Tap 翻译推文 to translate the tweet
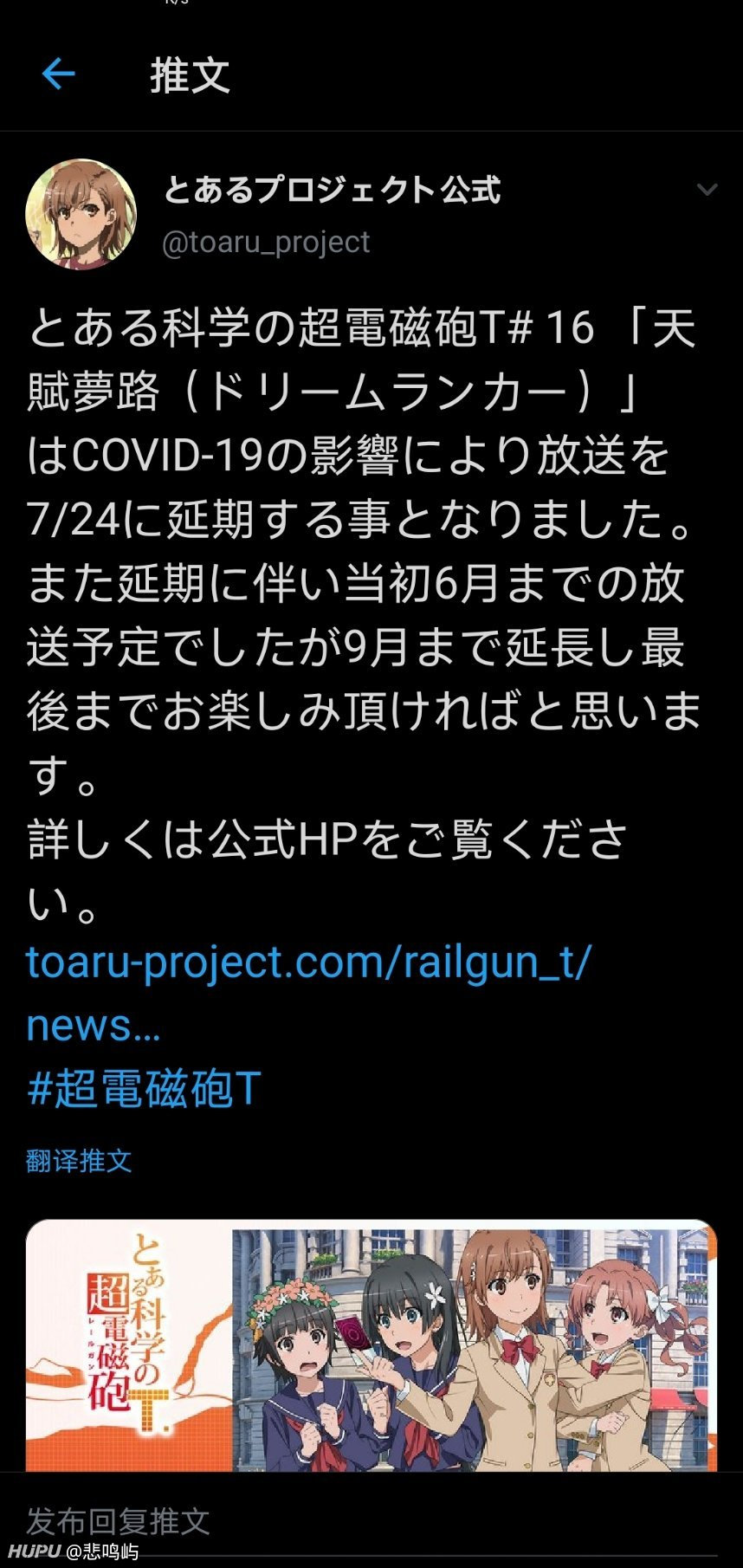Viewport: 743px width, 1568px height. coord(79,1161)
